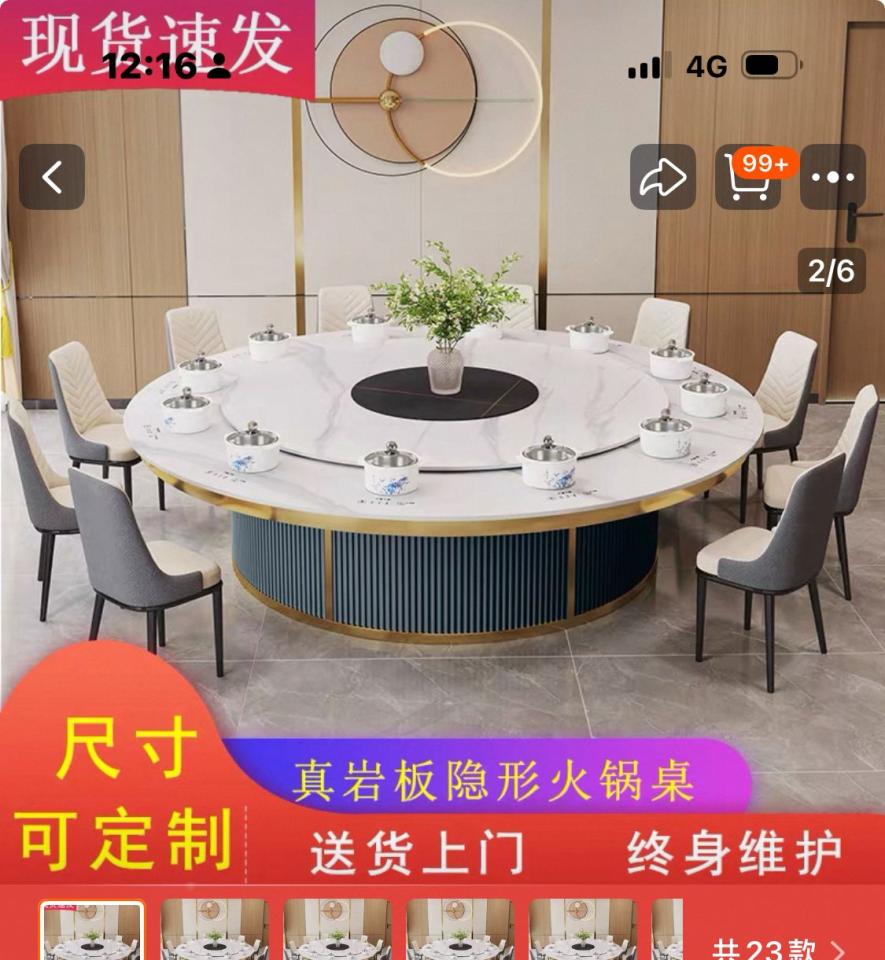
Task: Share this hot pot table product
Action: [x=662, y=177]
